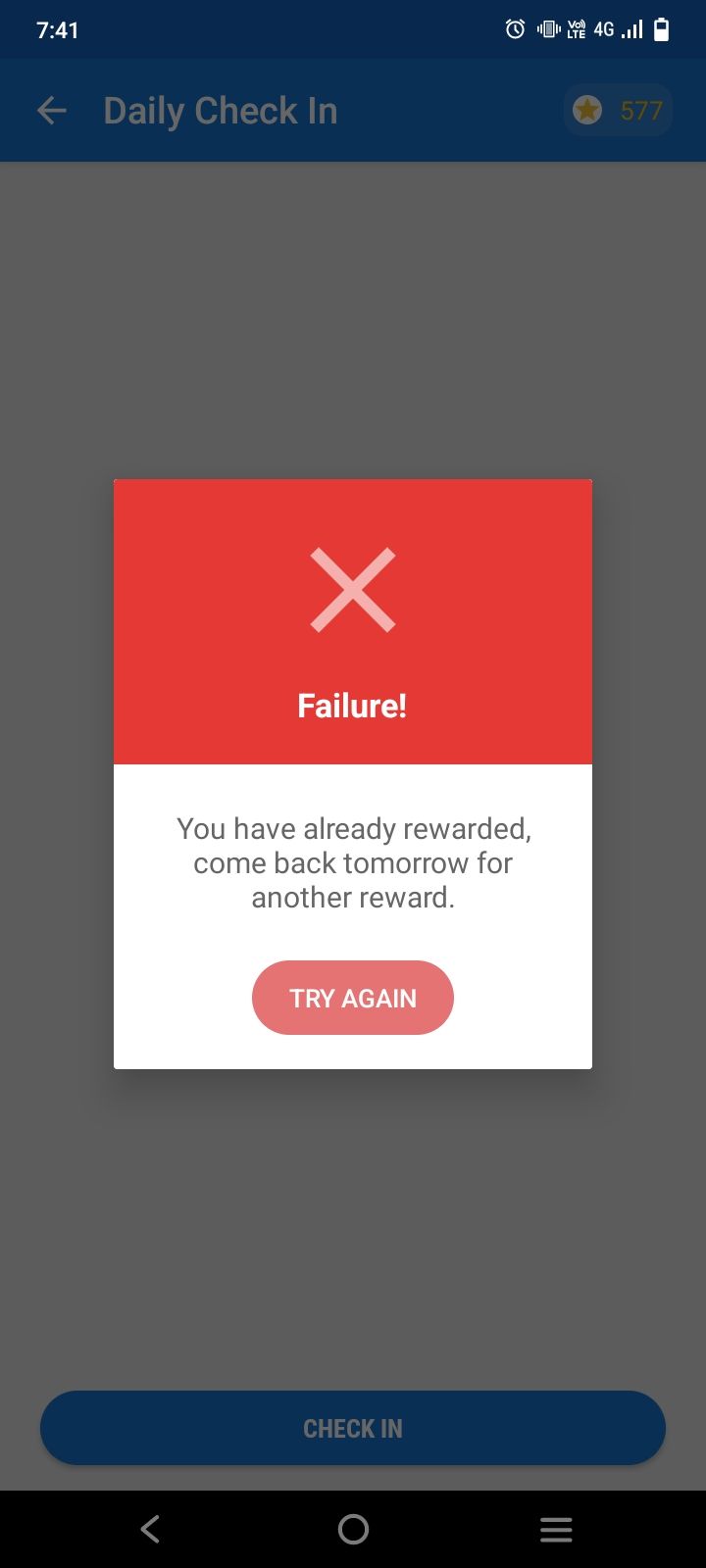Go back using the app bar arrow
The height and width of the screenshot is (1568, 706).
pyautogui.click(x=52, y=111)
